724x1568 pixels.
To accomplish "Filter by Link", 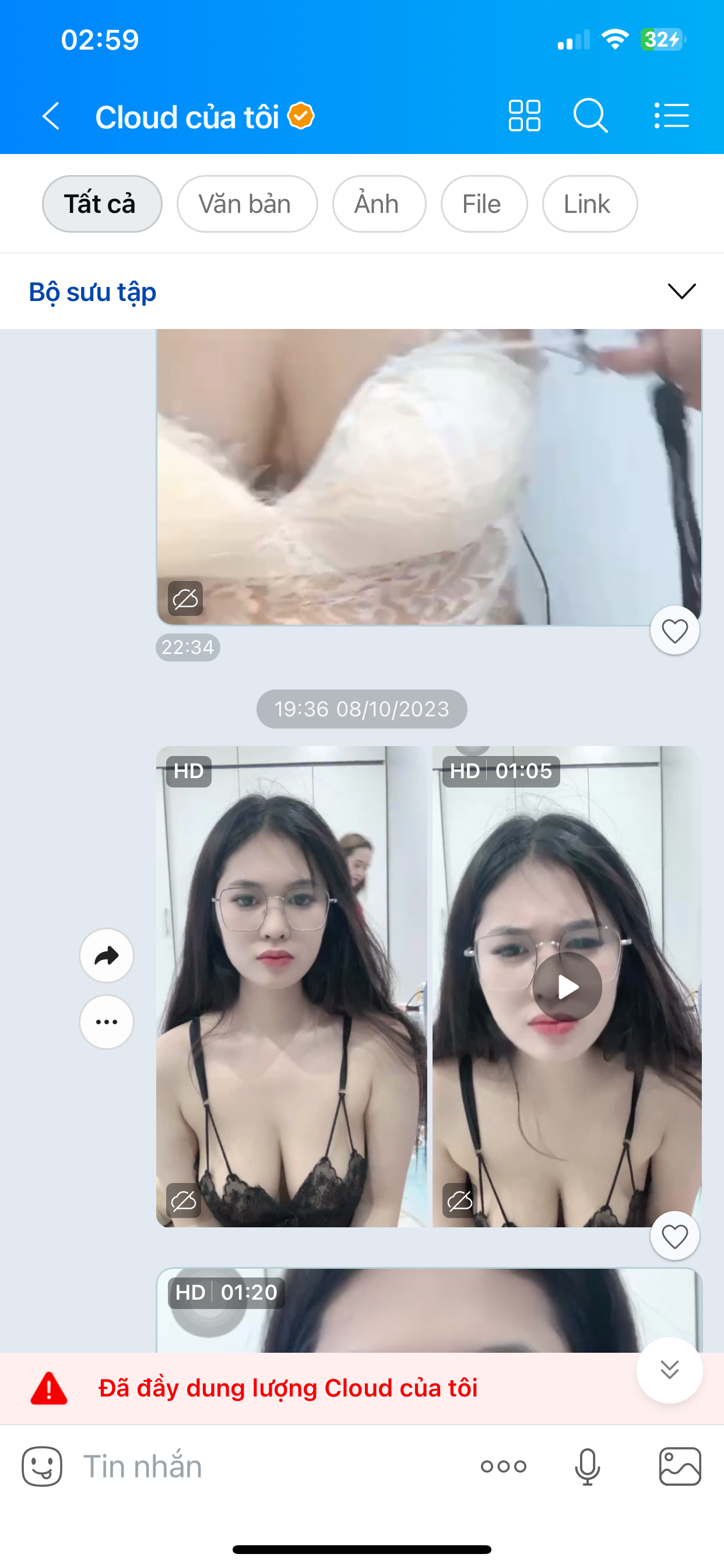I will click(x=589, y=204).
